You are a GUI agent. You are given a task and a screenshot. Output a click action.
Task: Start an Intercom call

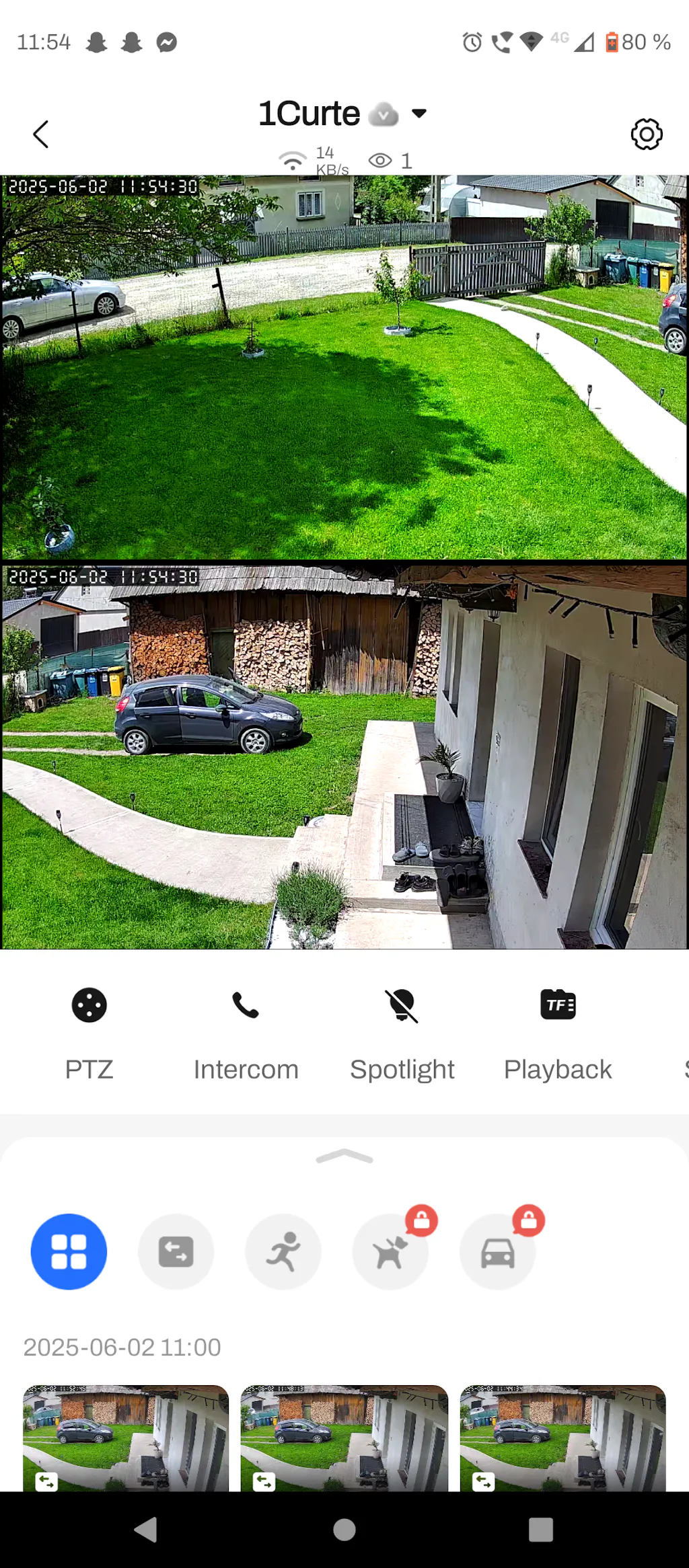click(246, 1028)
